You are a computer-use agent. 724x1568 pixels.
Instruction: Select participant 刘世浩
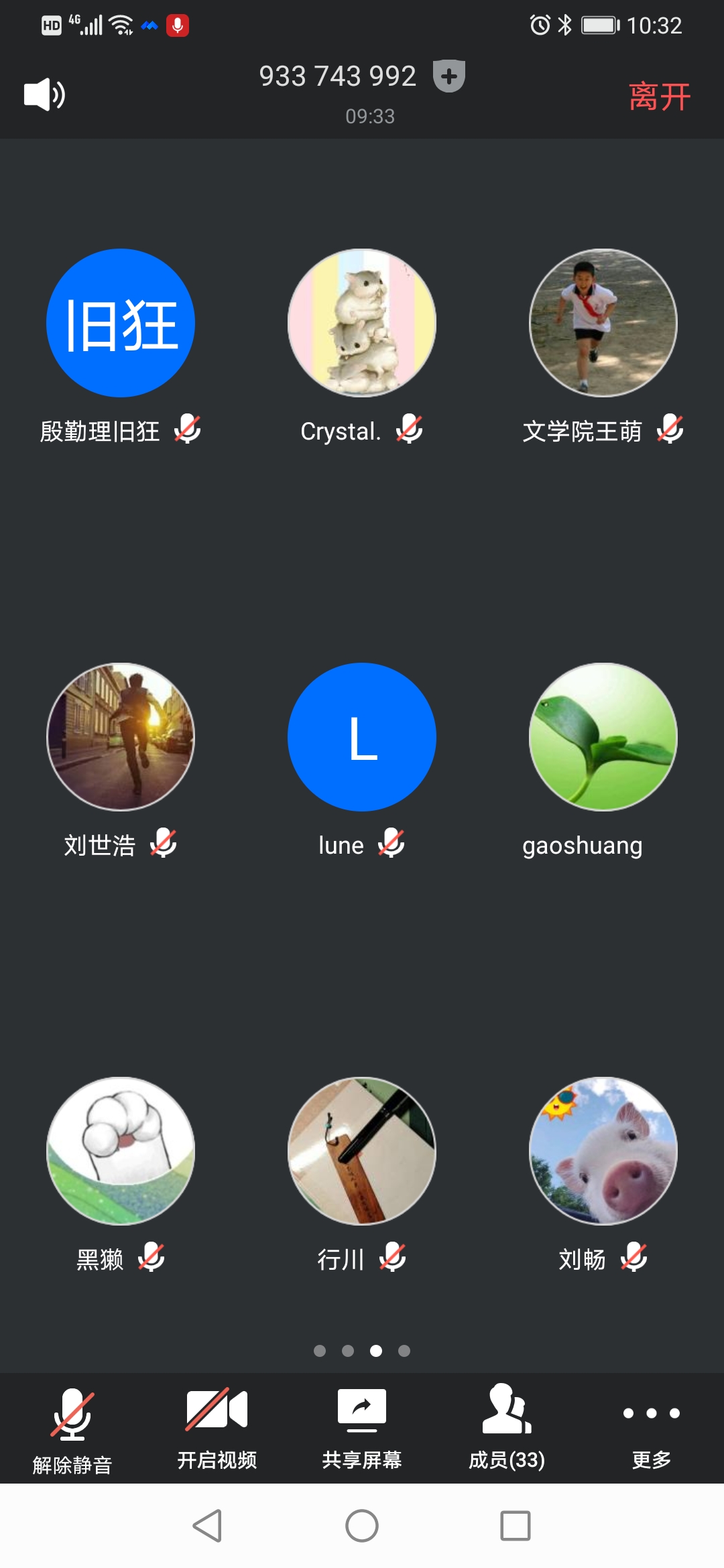[121, 737]
